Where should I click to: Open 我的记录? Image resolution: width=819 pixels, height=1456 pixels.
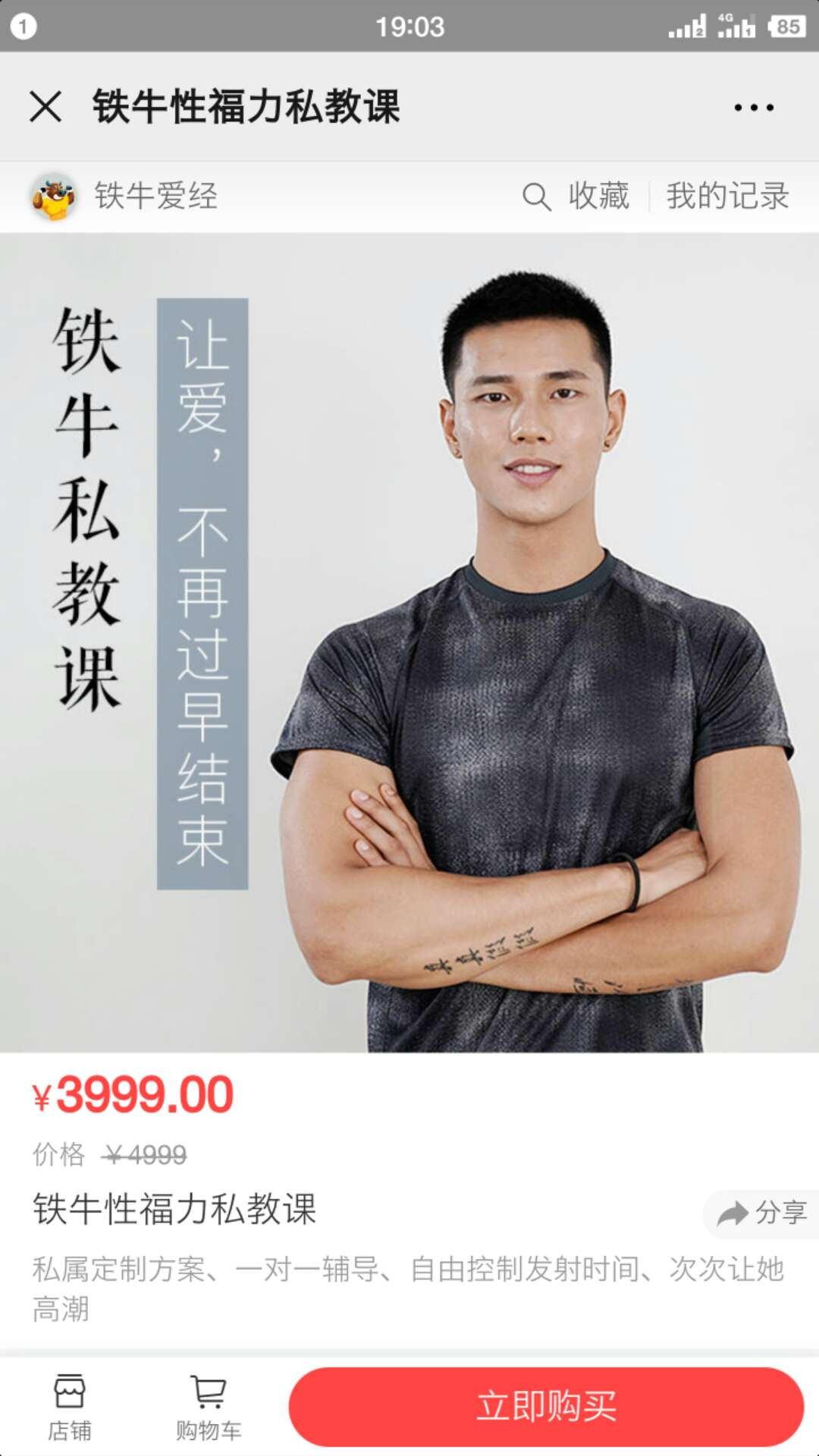coord(727,196)
